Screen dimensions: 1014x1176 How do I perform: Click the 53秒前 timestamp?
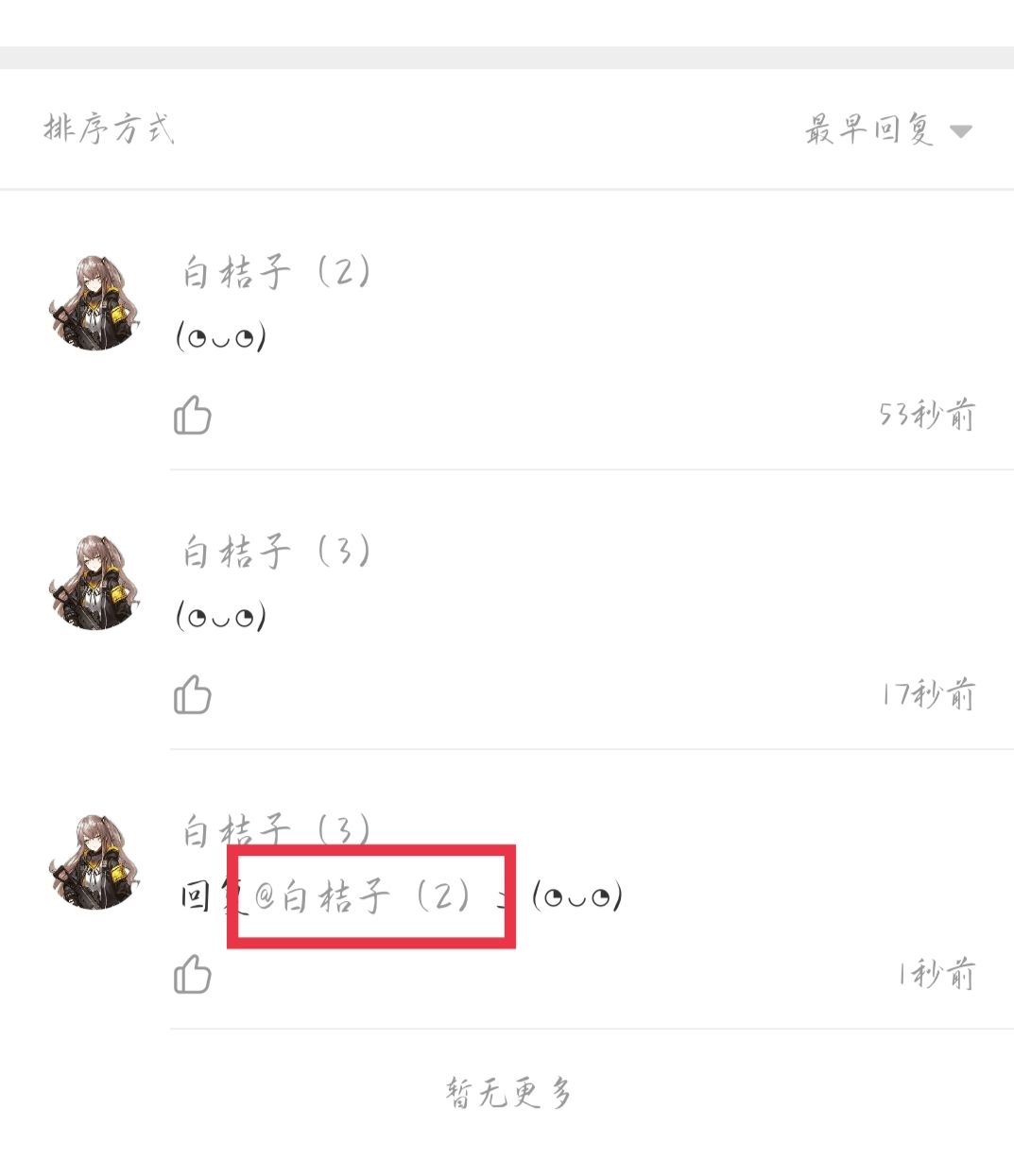coord(928,415)
